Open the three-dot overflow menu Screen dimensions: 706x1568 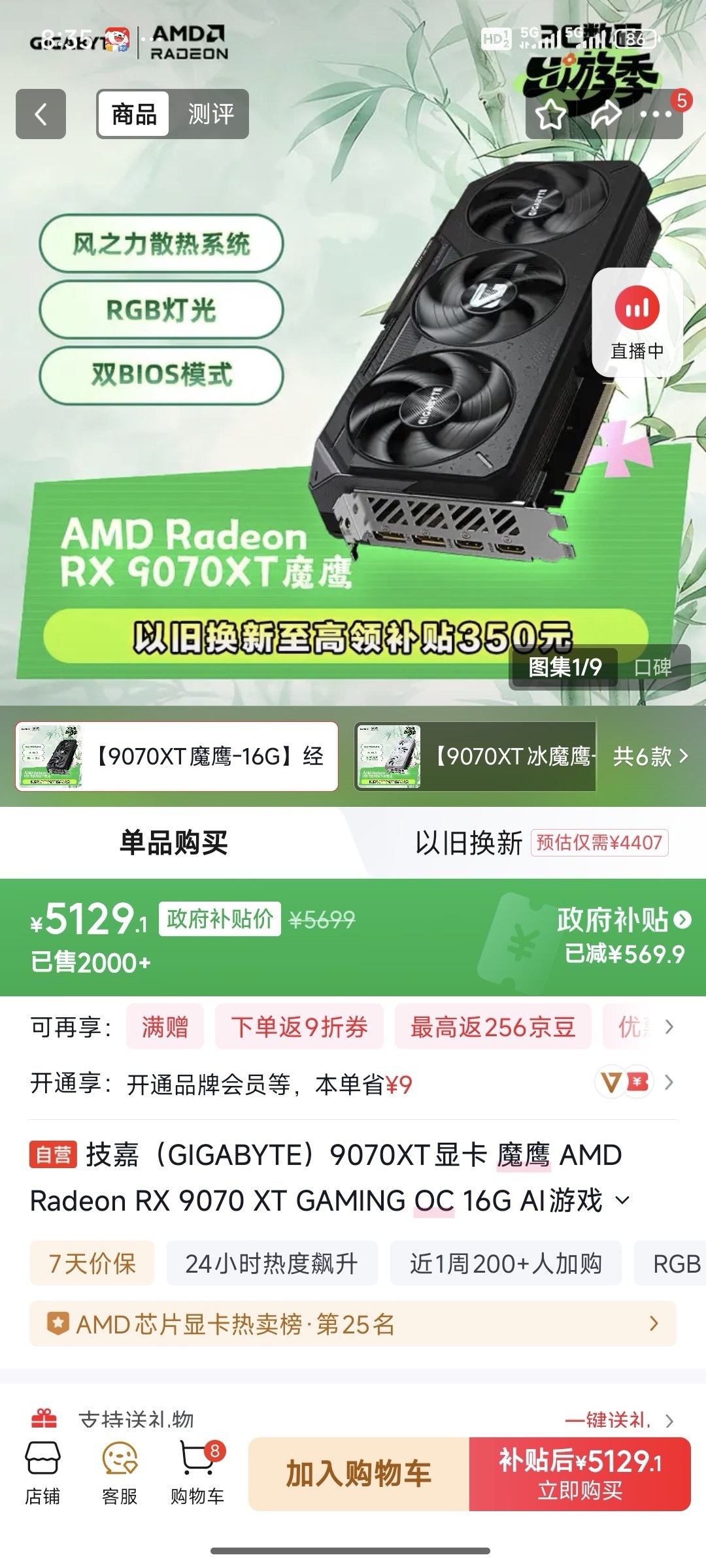coord(656,115)
